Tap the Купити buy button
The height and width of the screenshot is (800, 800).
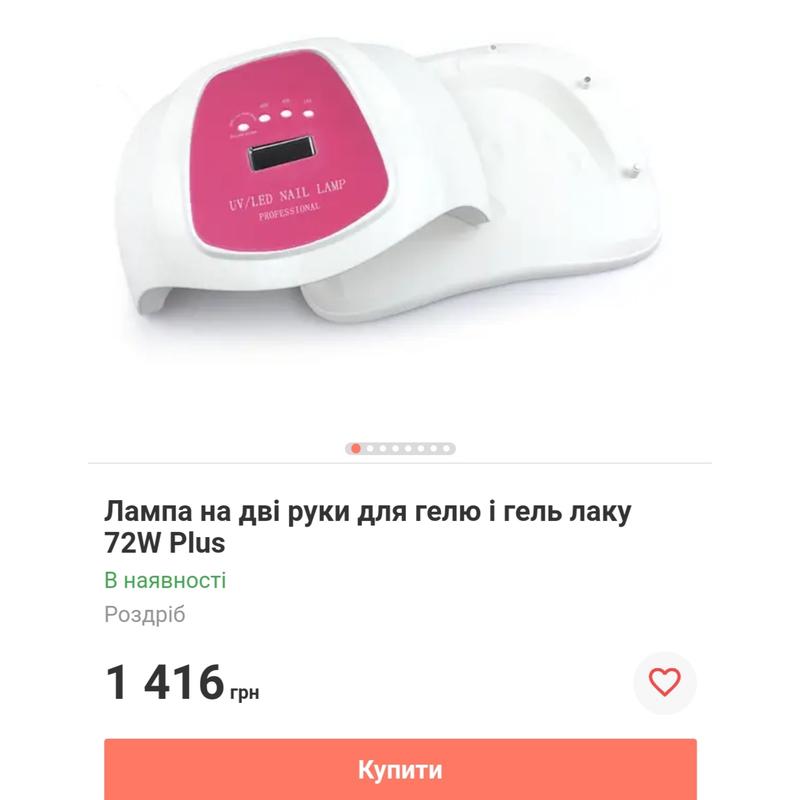[x=400, y=769]
